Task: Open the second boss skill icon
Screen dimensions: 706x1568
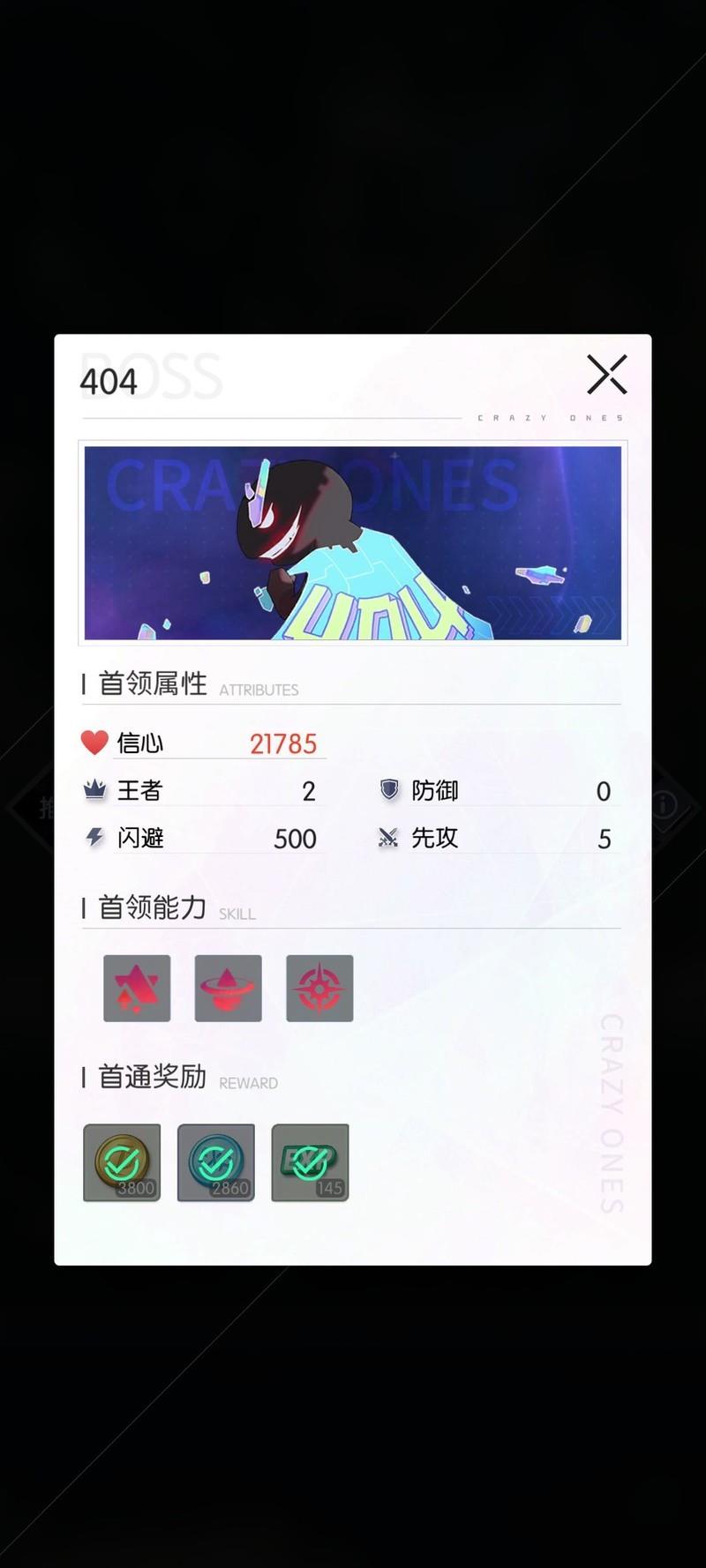Action: [x=228, y=988]
